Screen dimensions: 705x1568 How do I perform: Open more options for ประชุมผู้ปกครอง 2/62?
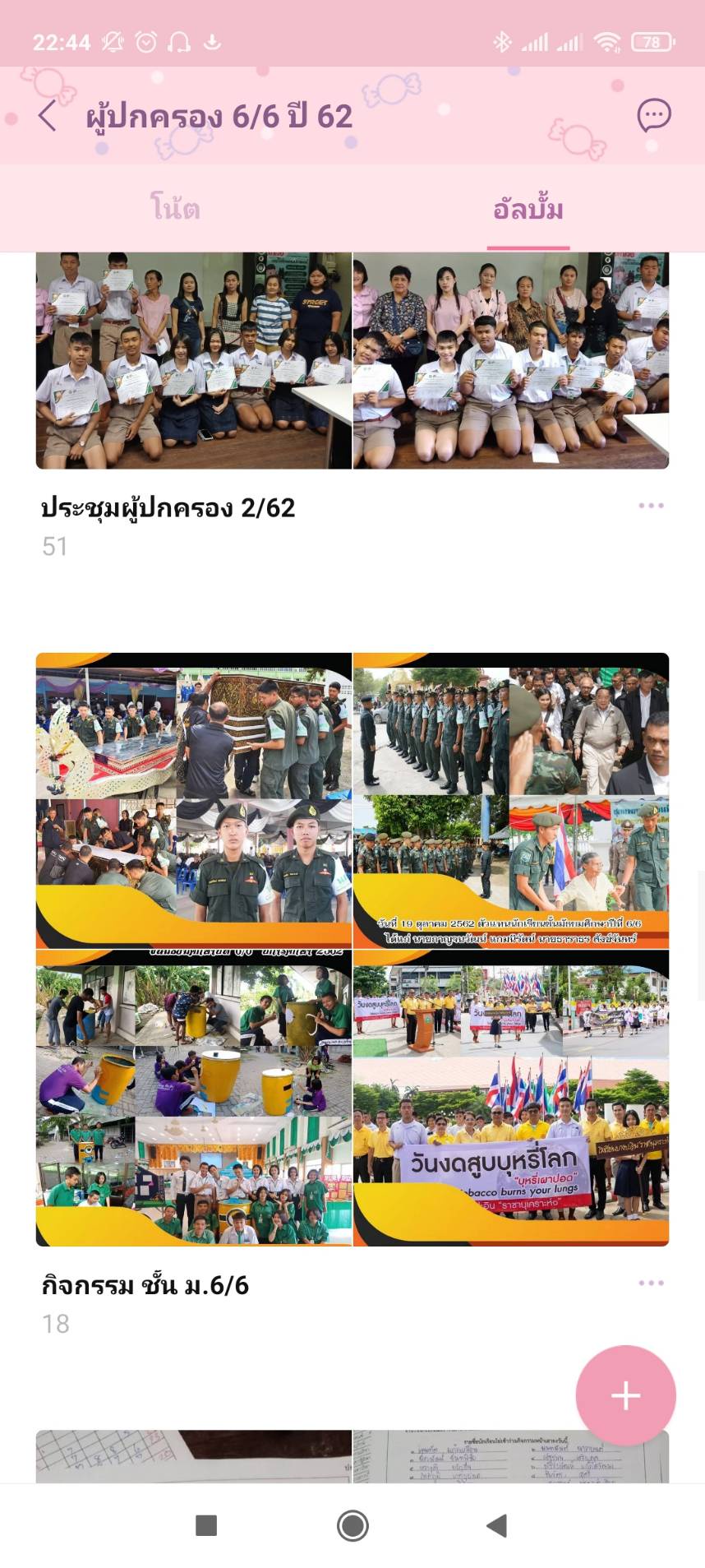[x=651, y=506]
